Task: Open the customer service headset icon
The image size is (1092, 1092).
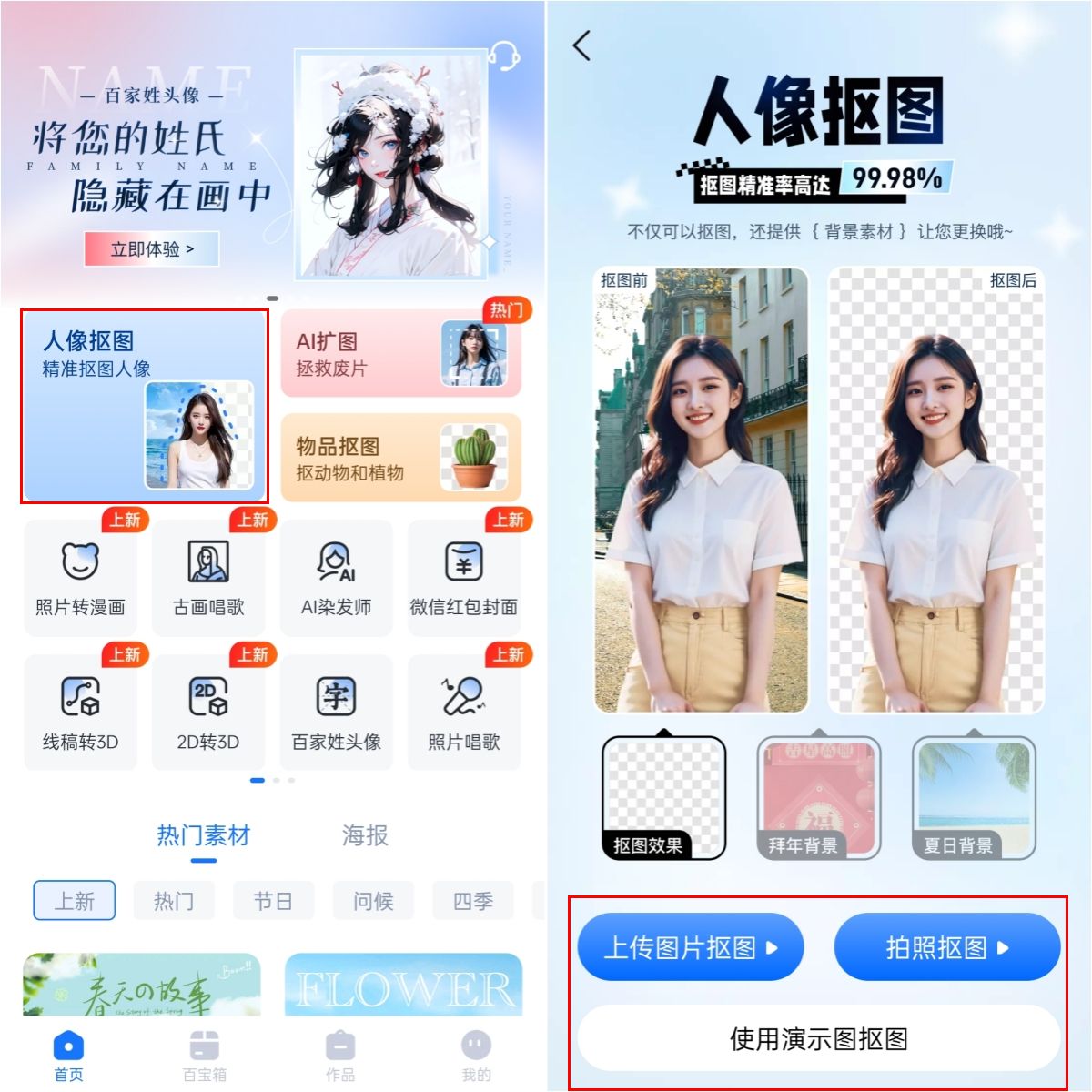Action: click(x=504, y=56)
